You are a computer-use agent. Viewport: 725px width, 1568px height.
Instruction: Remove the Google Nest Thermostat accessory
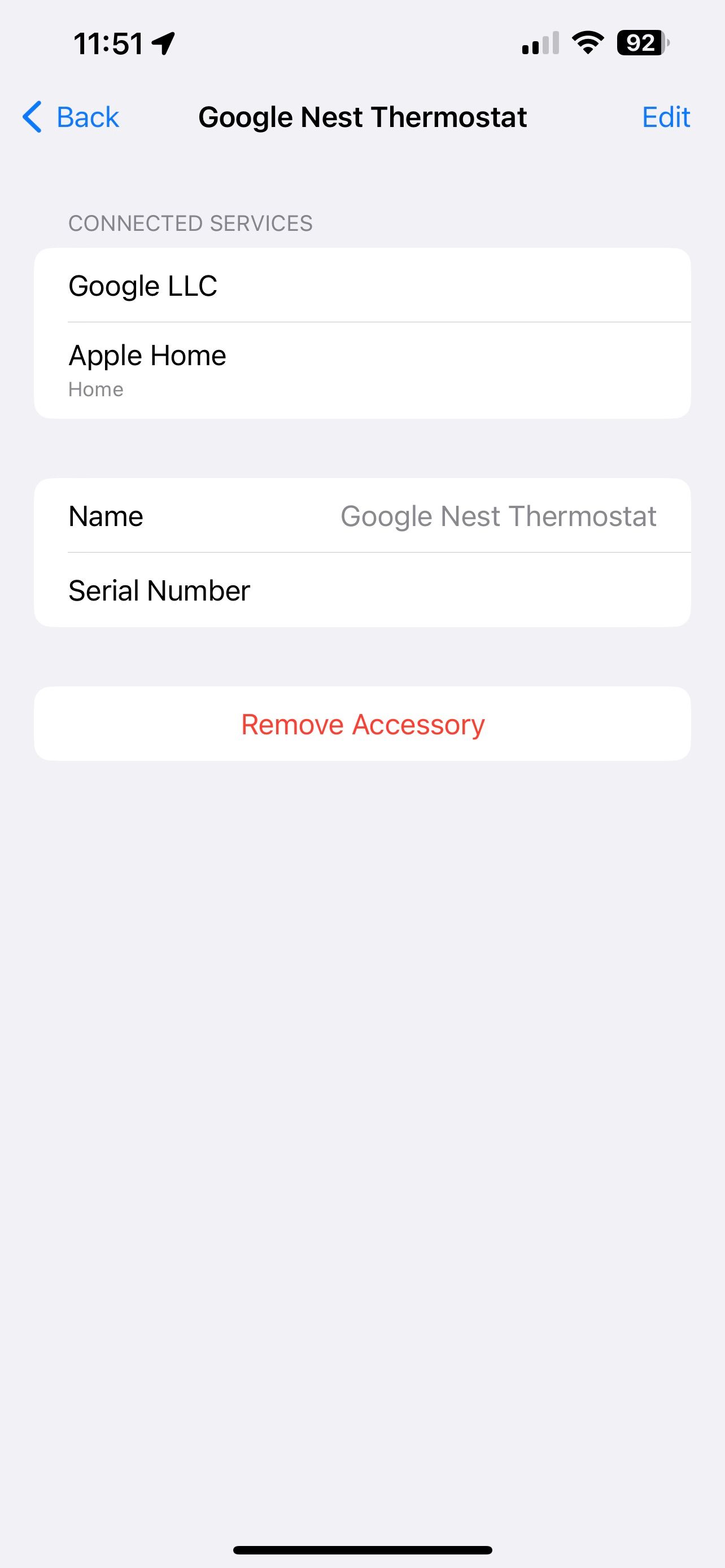[363, 724]
